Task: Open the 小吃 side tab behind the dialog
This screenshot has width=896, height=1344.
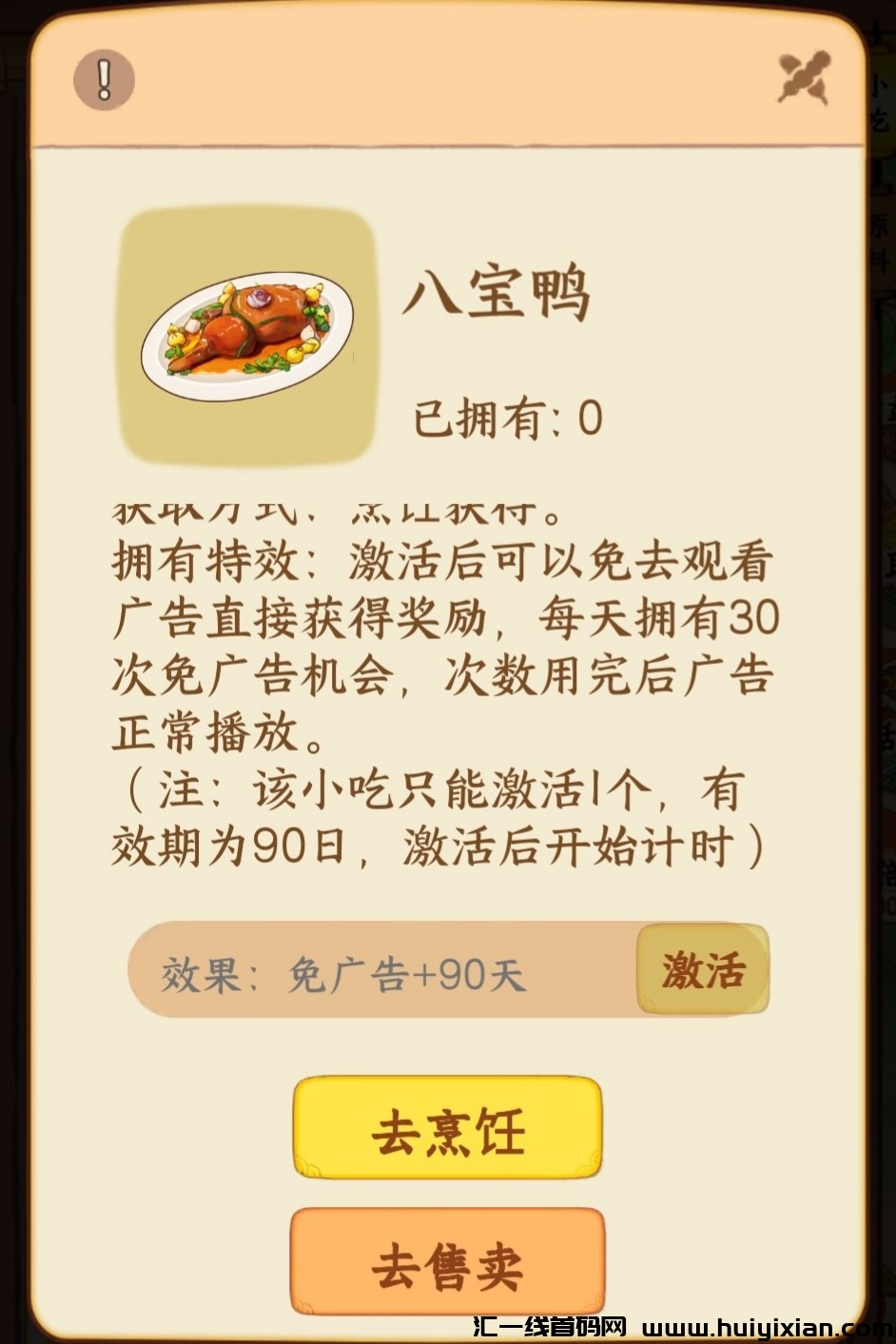Action: point(880,105)
